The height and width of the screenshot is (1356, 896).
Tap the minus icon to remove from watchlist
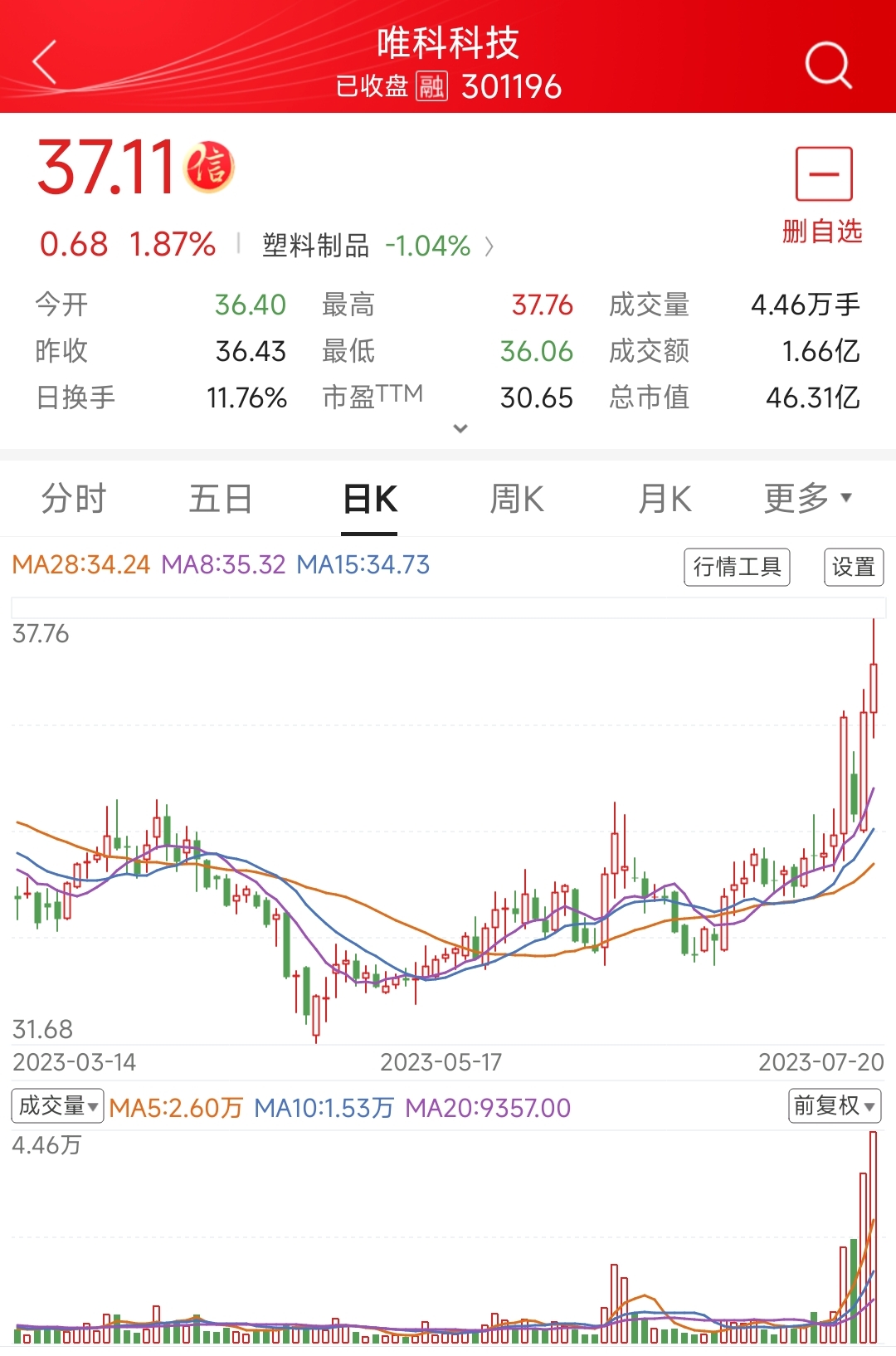[822, 174]
